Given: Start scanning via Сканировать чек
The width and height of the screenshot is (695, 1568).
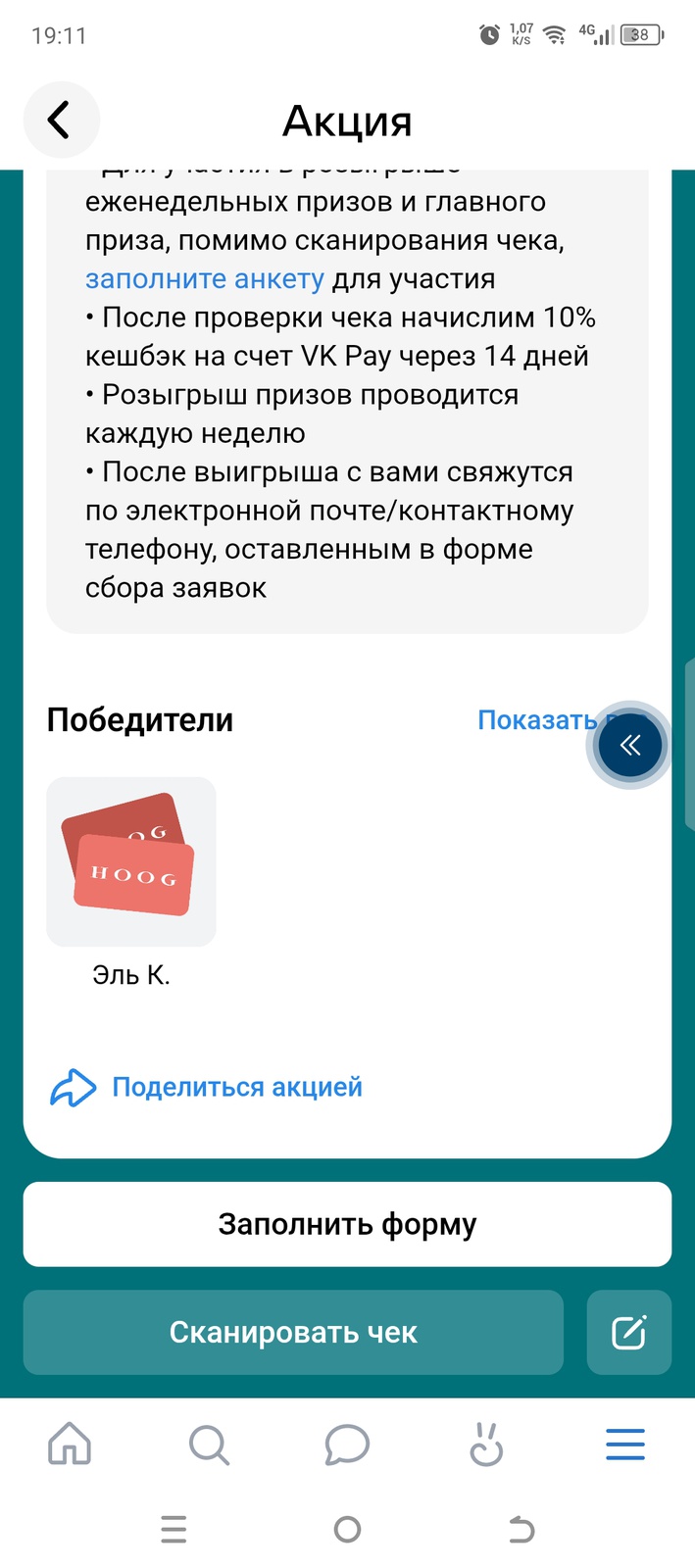Looking at the screenshot, I should pyautogui.click(x=293, y=1333).
